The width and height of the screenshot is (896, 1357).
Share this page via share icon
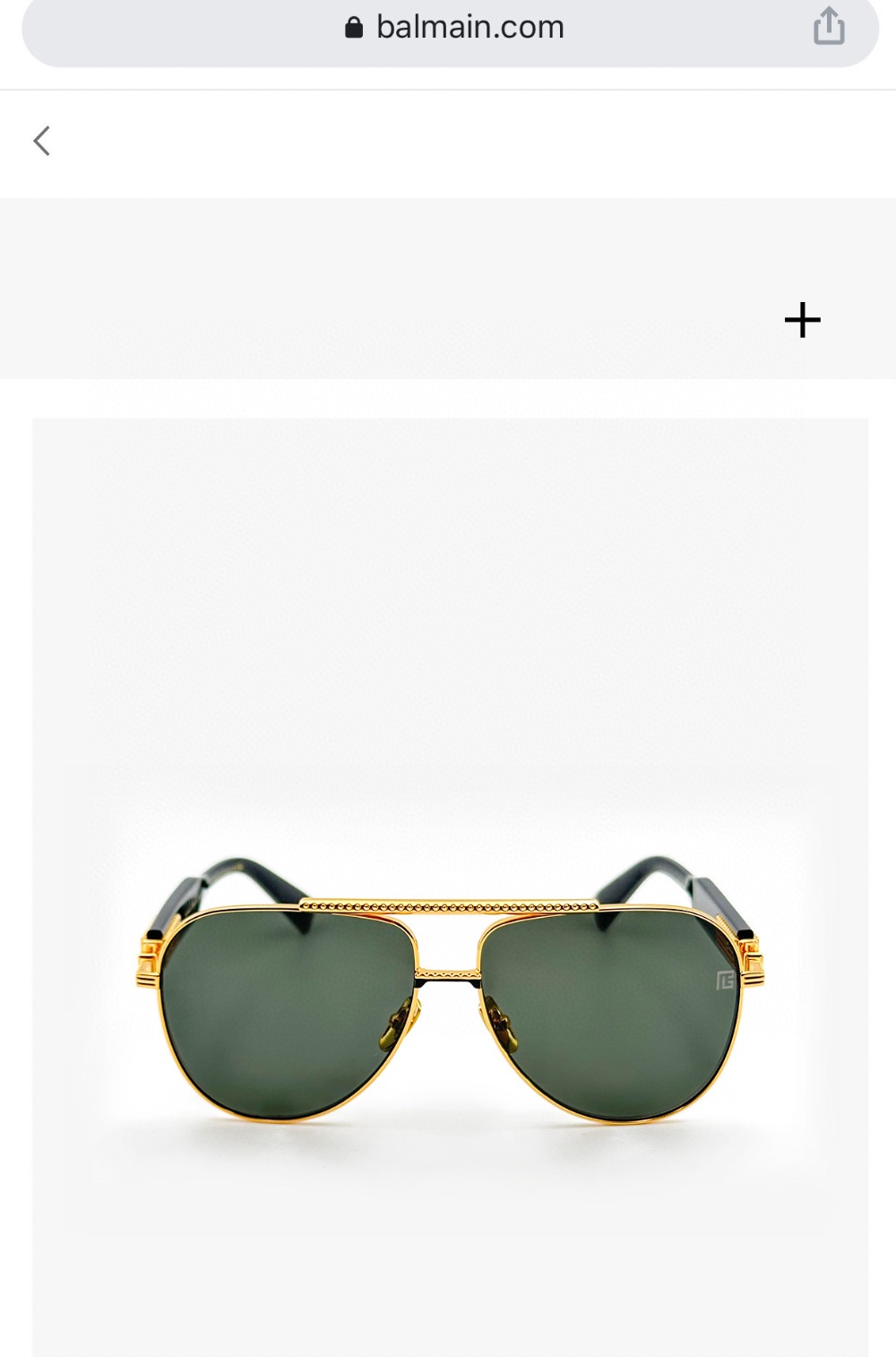(829, 26)
